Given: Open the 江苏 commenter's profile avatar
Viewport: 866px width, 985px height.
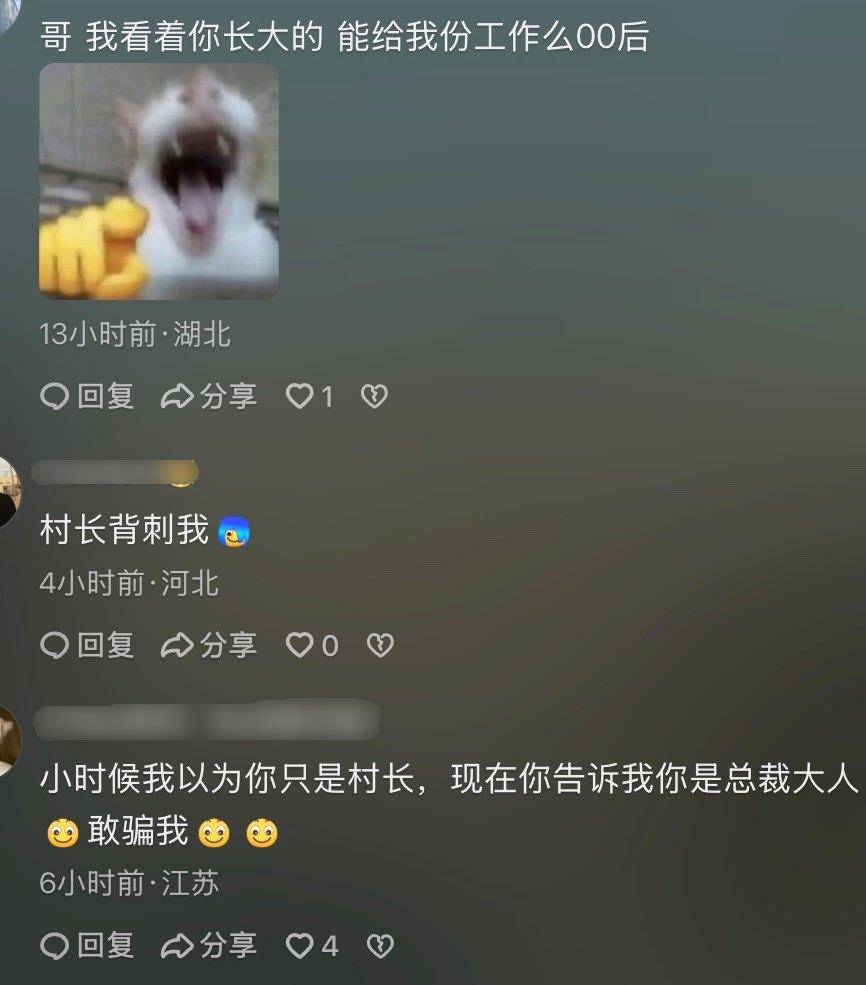Looking at the screenshot, I should pyautogui.click(x=8, y=738).
